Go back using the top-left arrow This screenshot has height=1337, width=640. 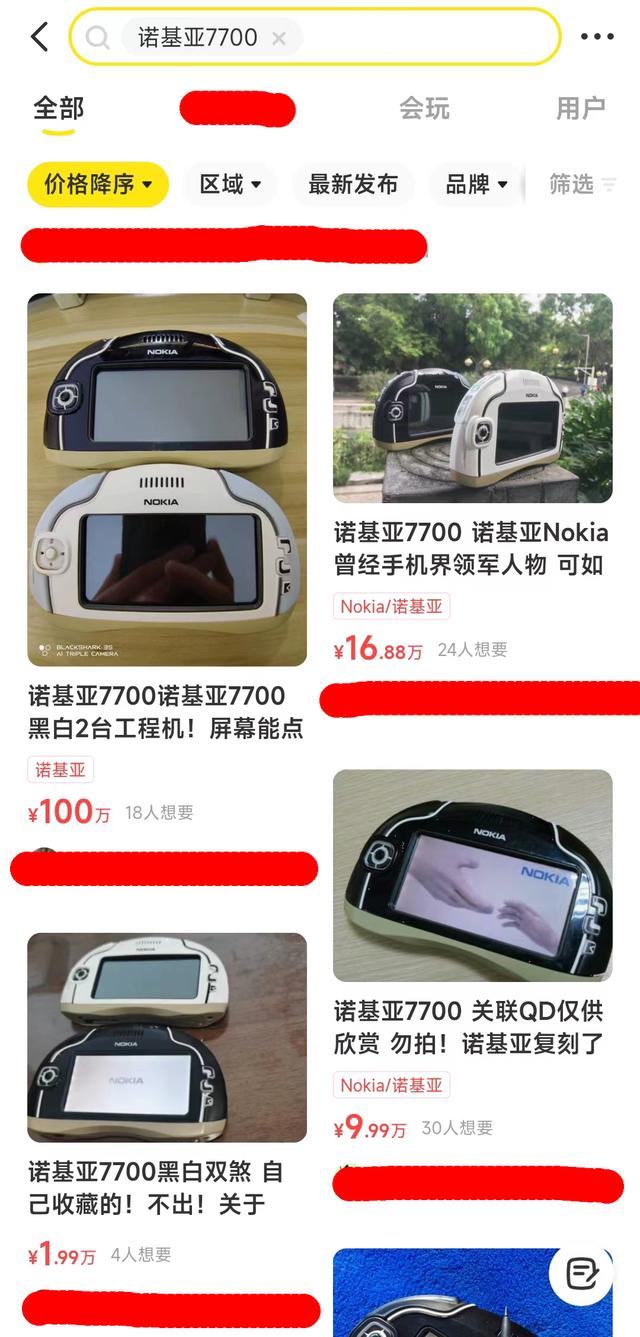pyautogui.click(x=39, y=38)
